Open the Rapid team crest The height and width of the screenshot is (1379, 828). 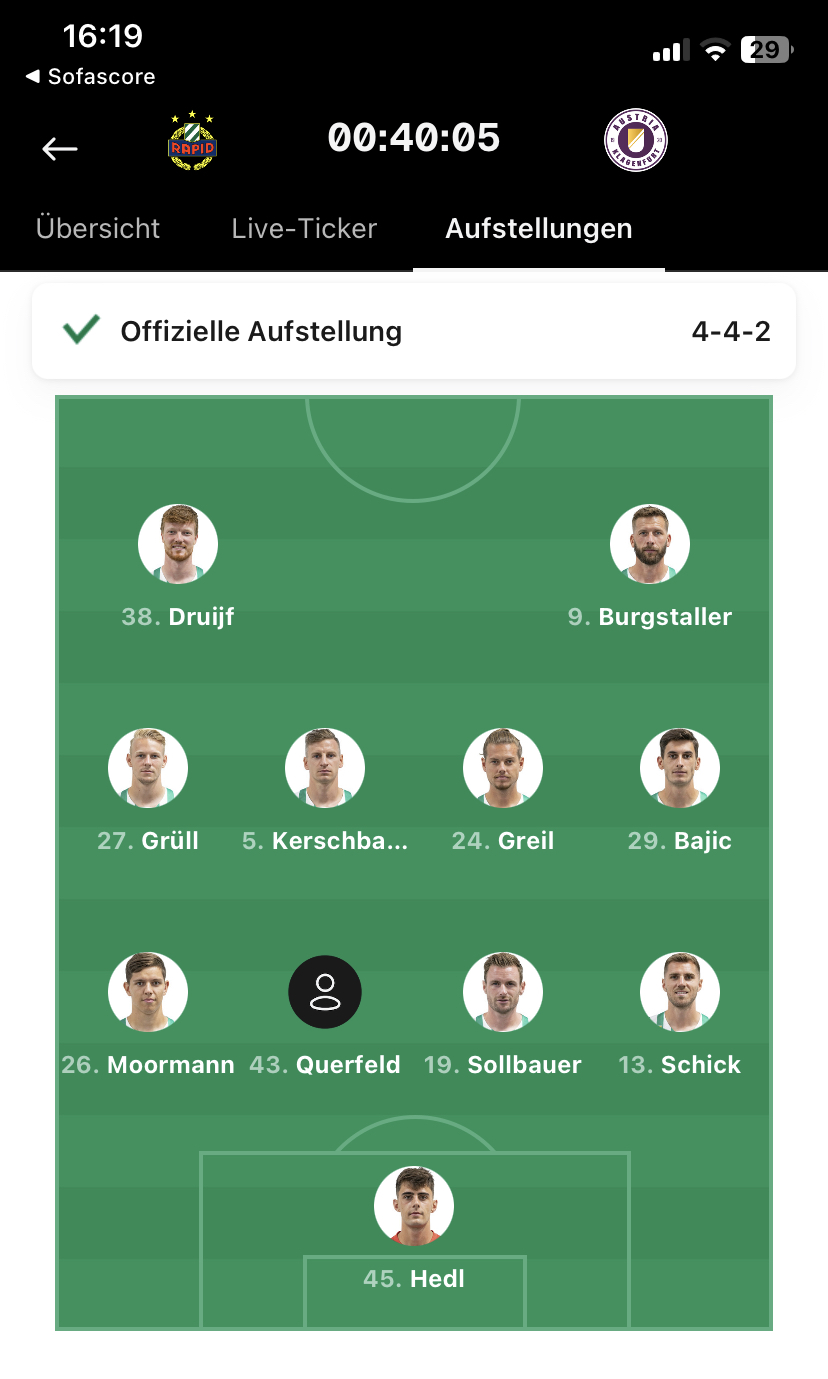pyautogui.click(x=192, y=141)
